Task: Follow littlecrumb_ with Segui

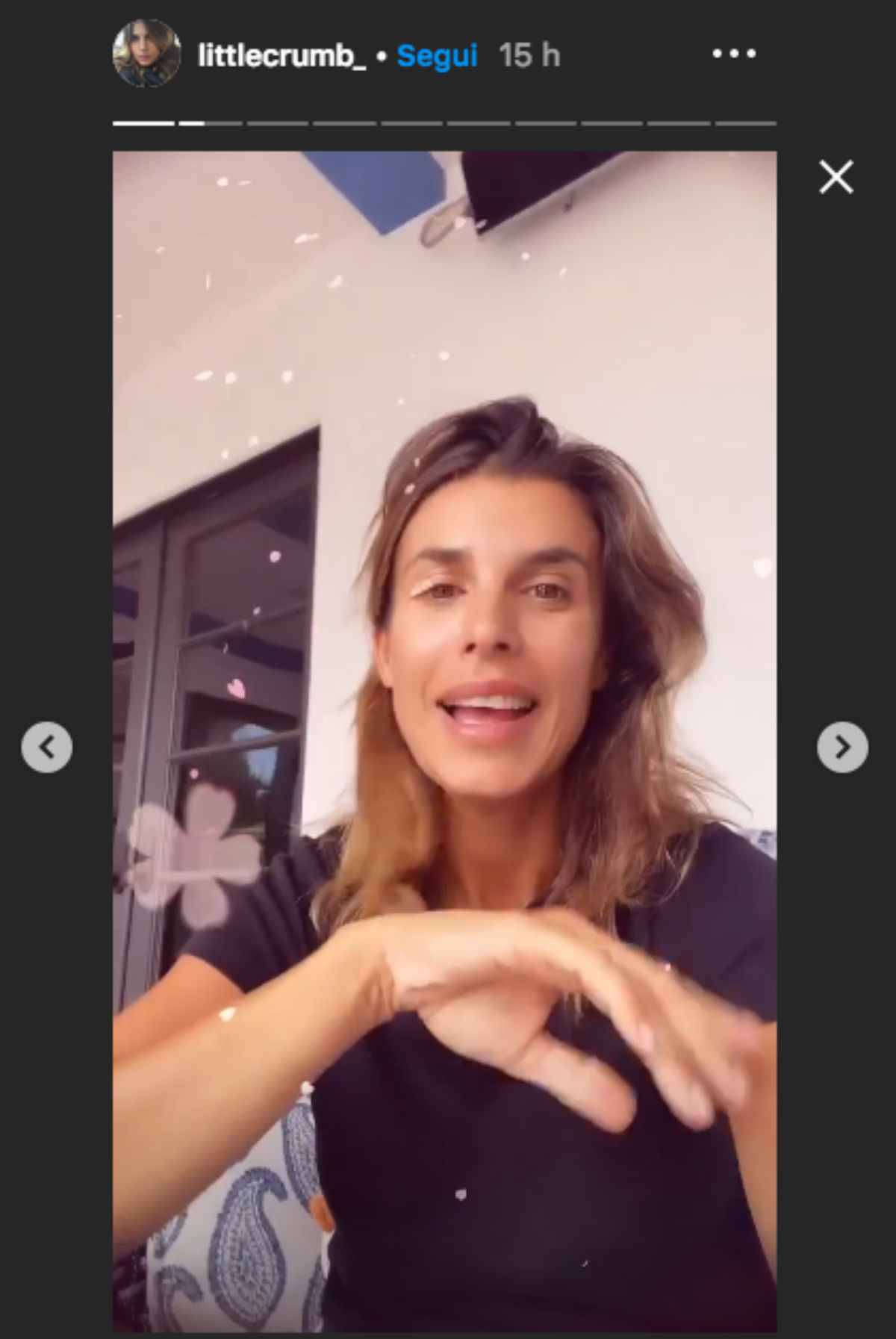Action: point(437,55)
